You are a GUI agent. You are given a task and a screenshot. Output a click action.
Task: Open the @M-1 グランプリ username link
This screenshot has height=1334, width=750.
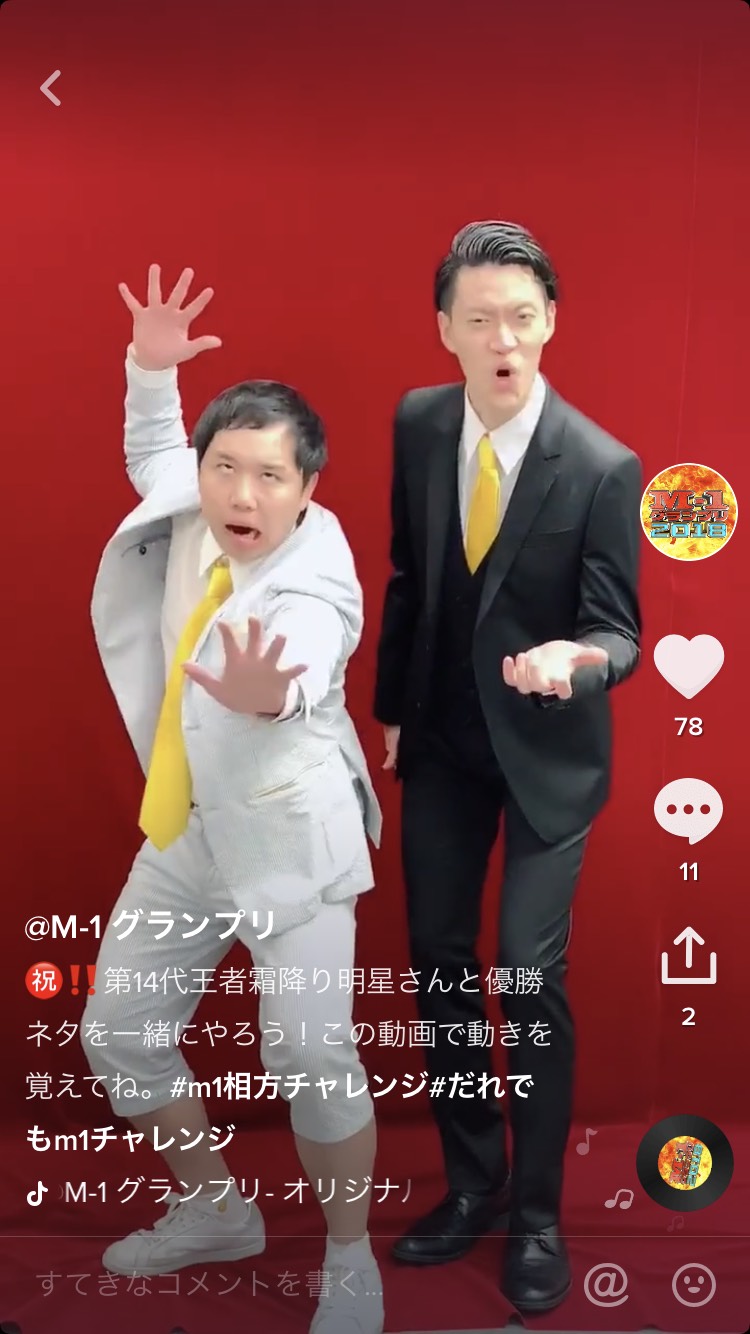click(x=149, y=926)
